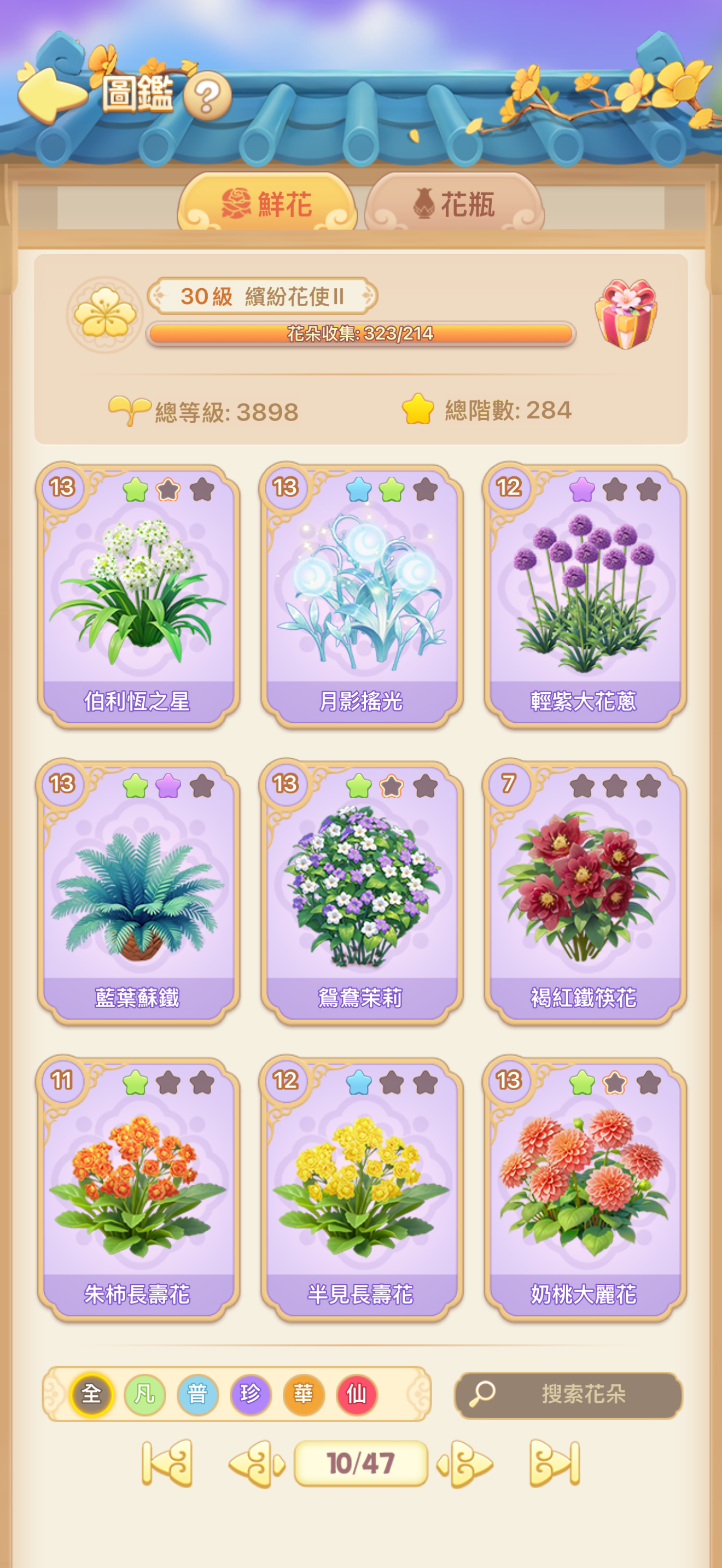Open the 伯利恆之星 flower card
Viewport: 722px width, 1568px height.
click(138, 595)
